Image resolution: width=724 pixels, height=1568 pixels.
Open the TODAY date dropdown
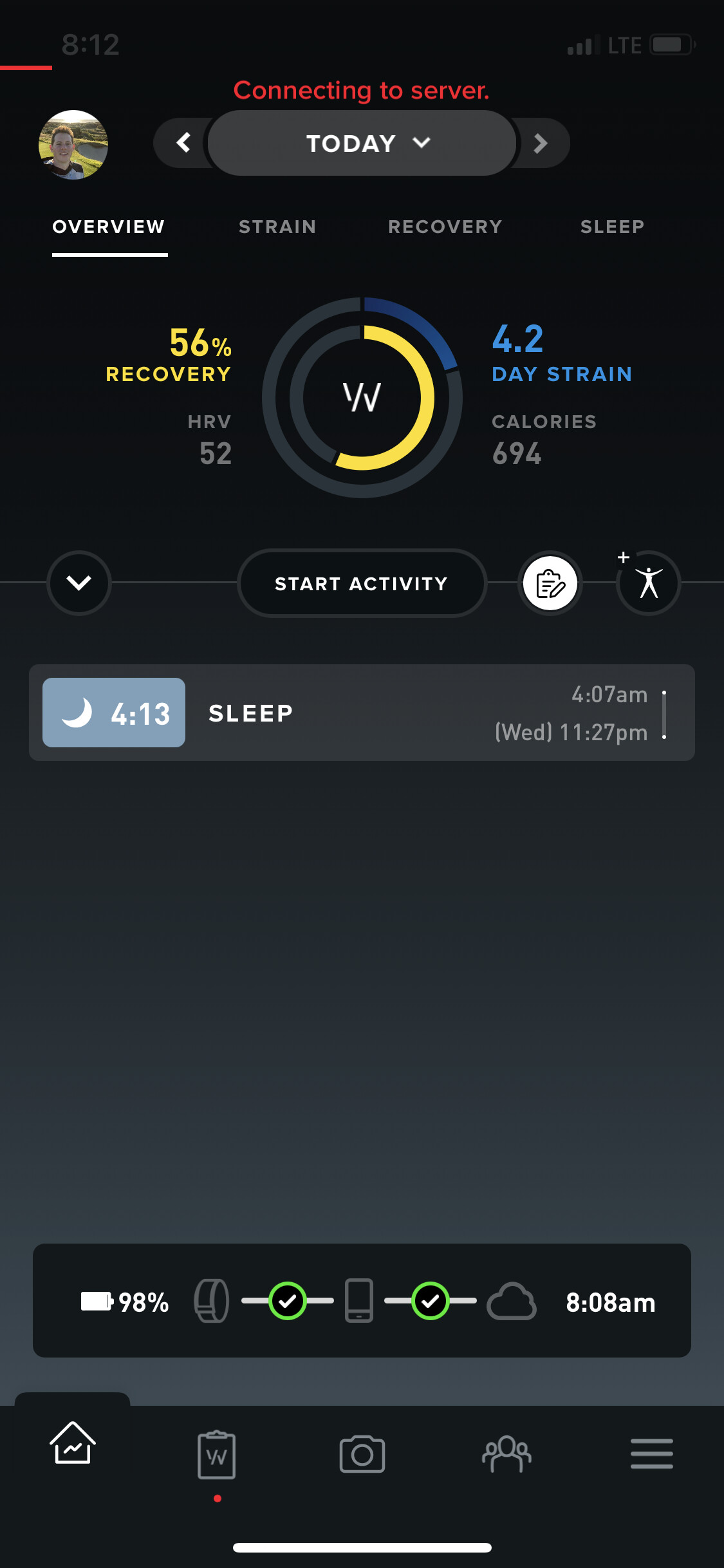click(x=362, y=143)
